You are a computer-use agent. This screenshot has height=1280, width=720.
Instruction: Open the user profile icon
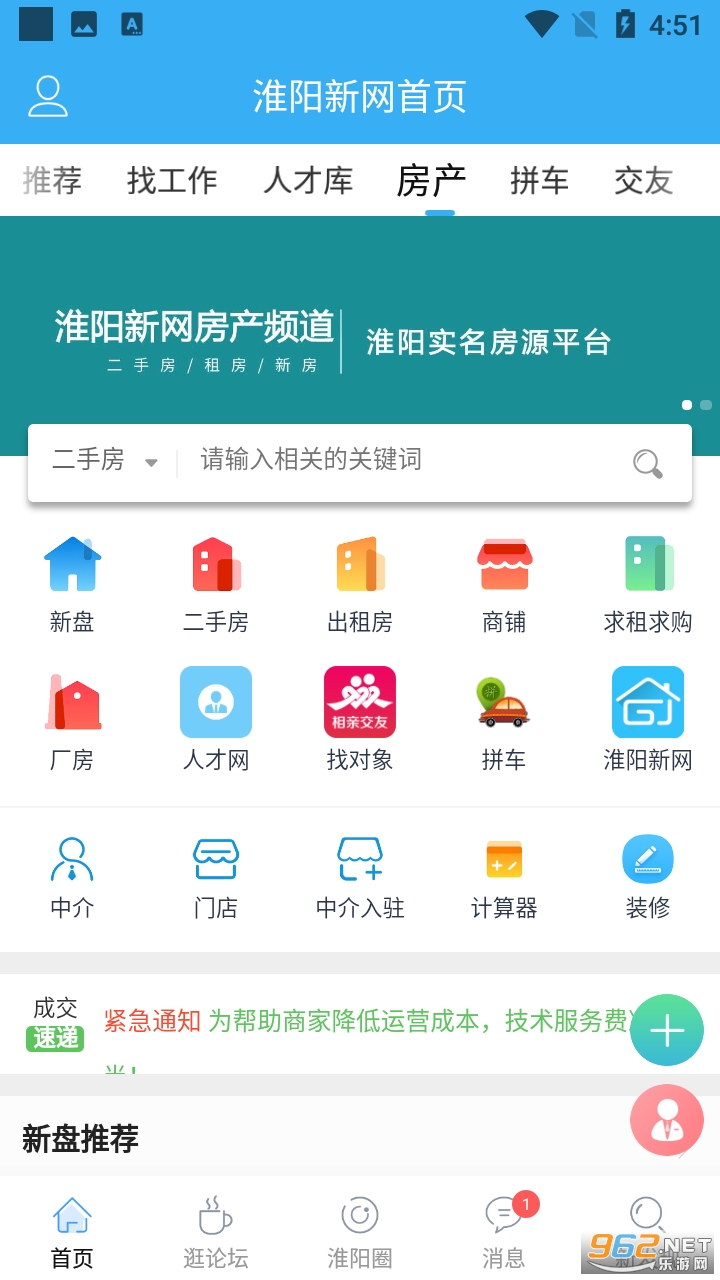[47, 96]
